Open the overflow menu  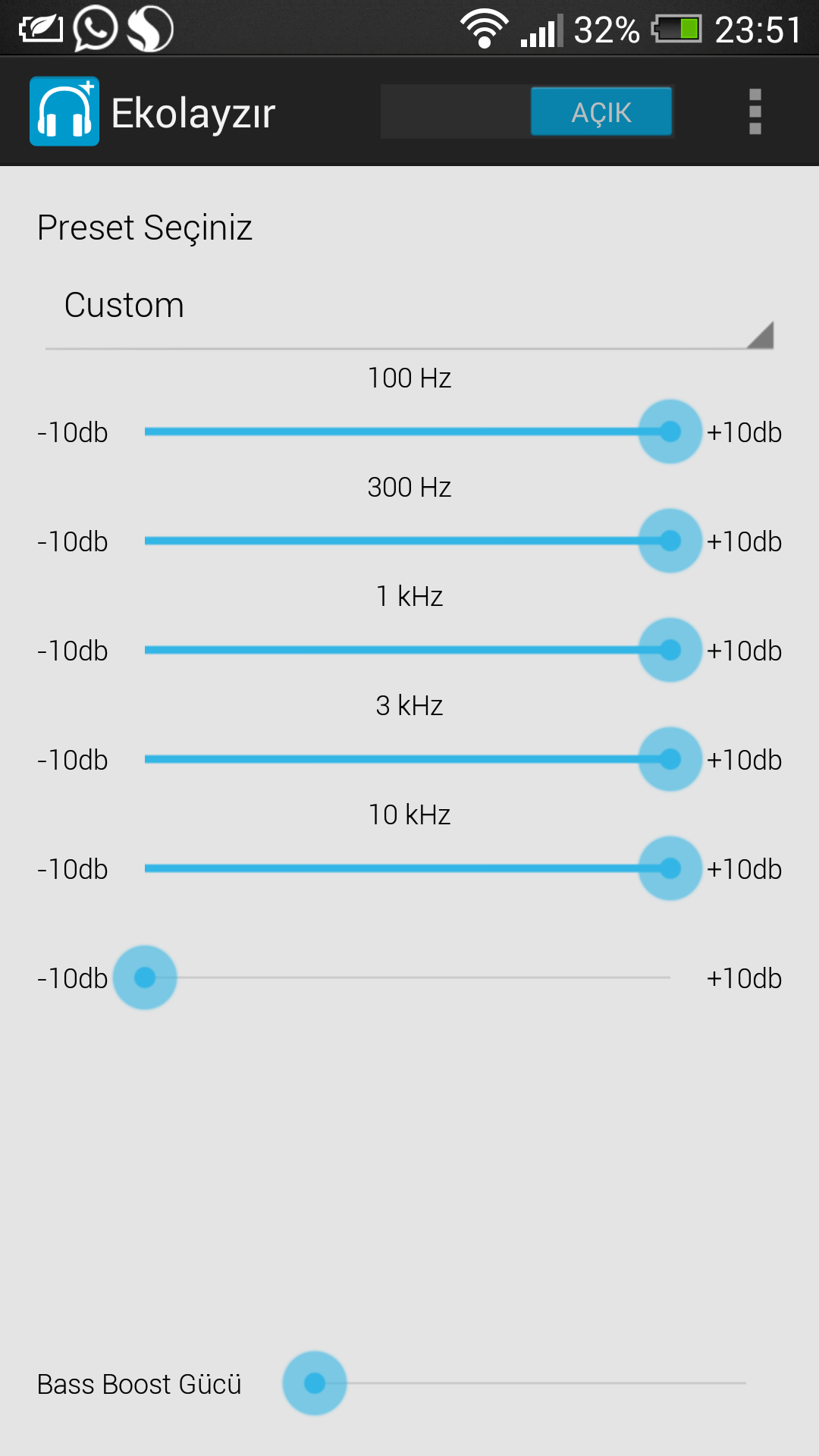point(755,112)
